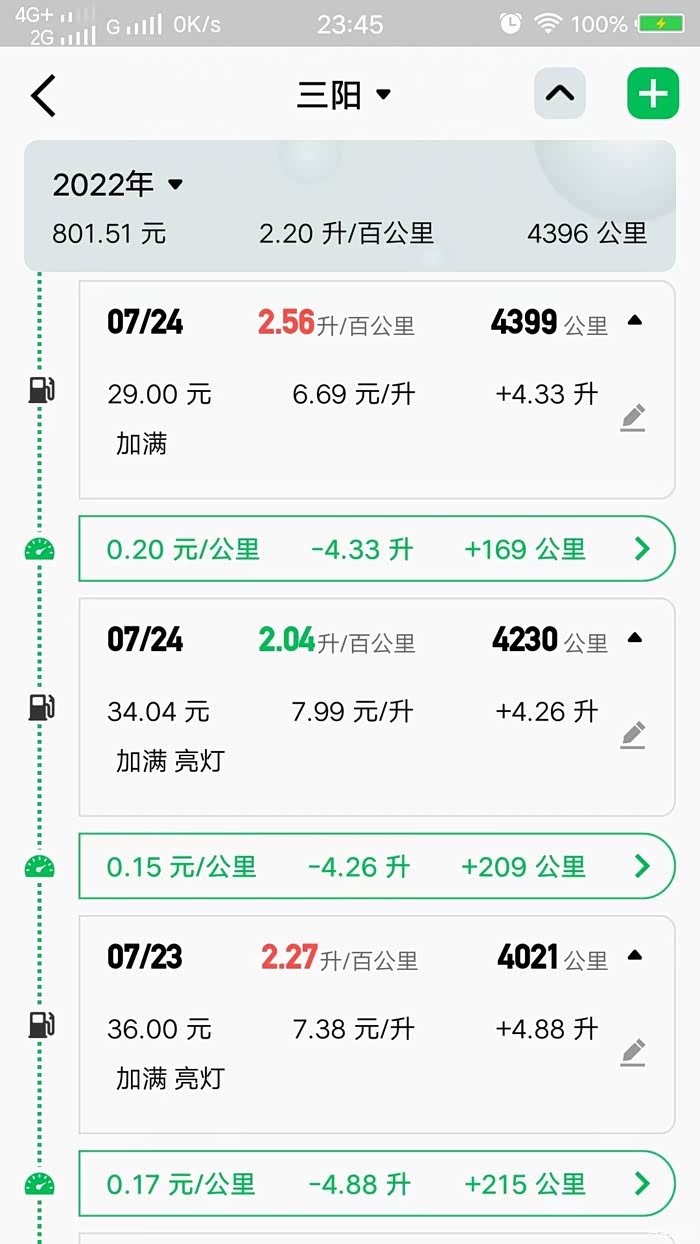Image resolution: width=700 pixels, height=1244 pixels.
Task: Edit the 29.00 元 fuel record
Action: (633, 418)
